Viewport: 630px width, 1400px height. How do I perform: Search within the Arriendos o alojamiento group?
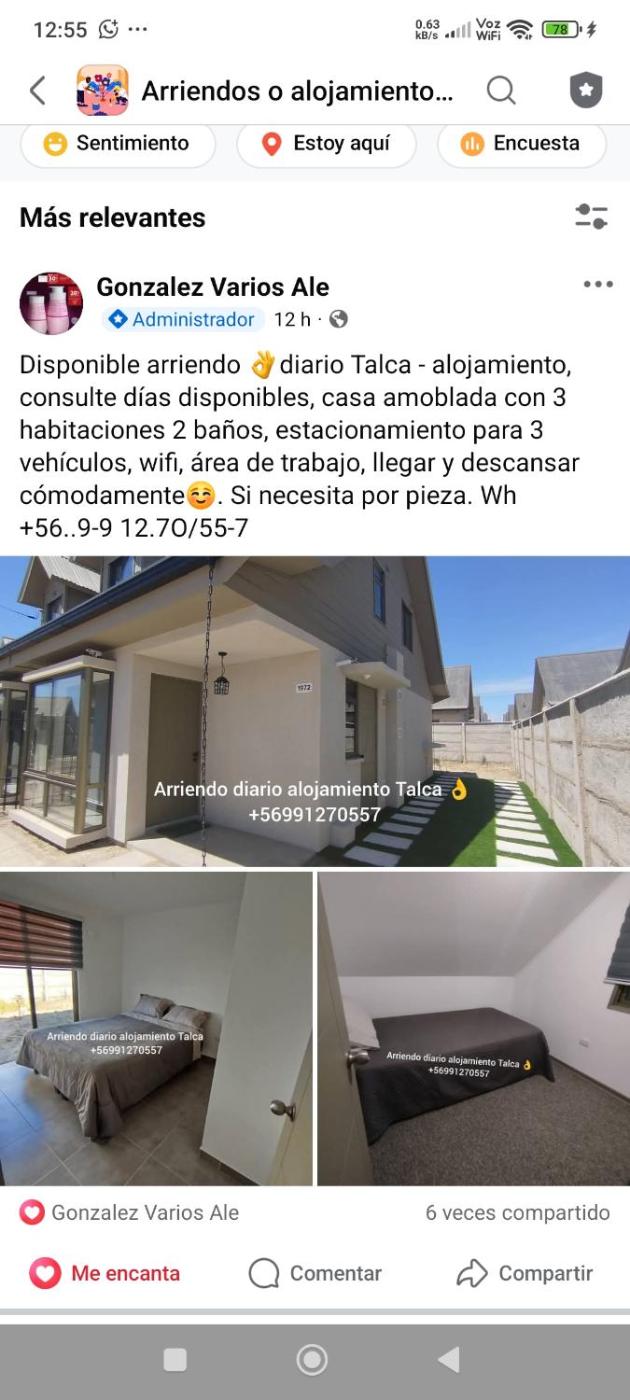coord(501,91)
